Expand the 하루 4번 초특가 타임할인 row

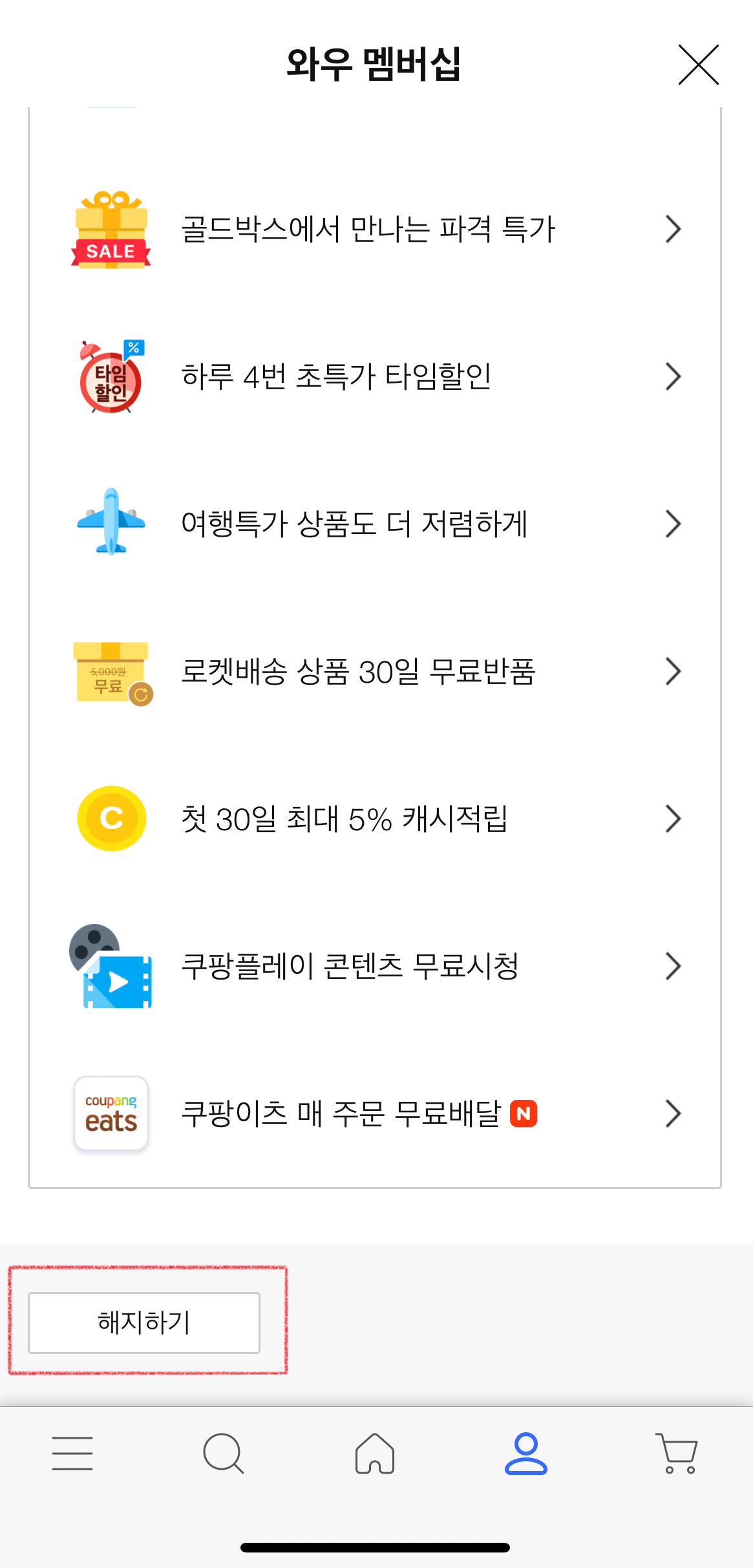(x=673, y=376)
